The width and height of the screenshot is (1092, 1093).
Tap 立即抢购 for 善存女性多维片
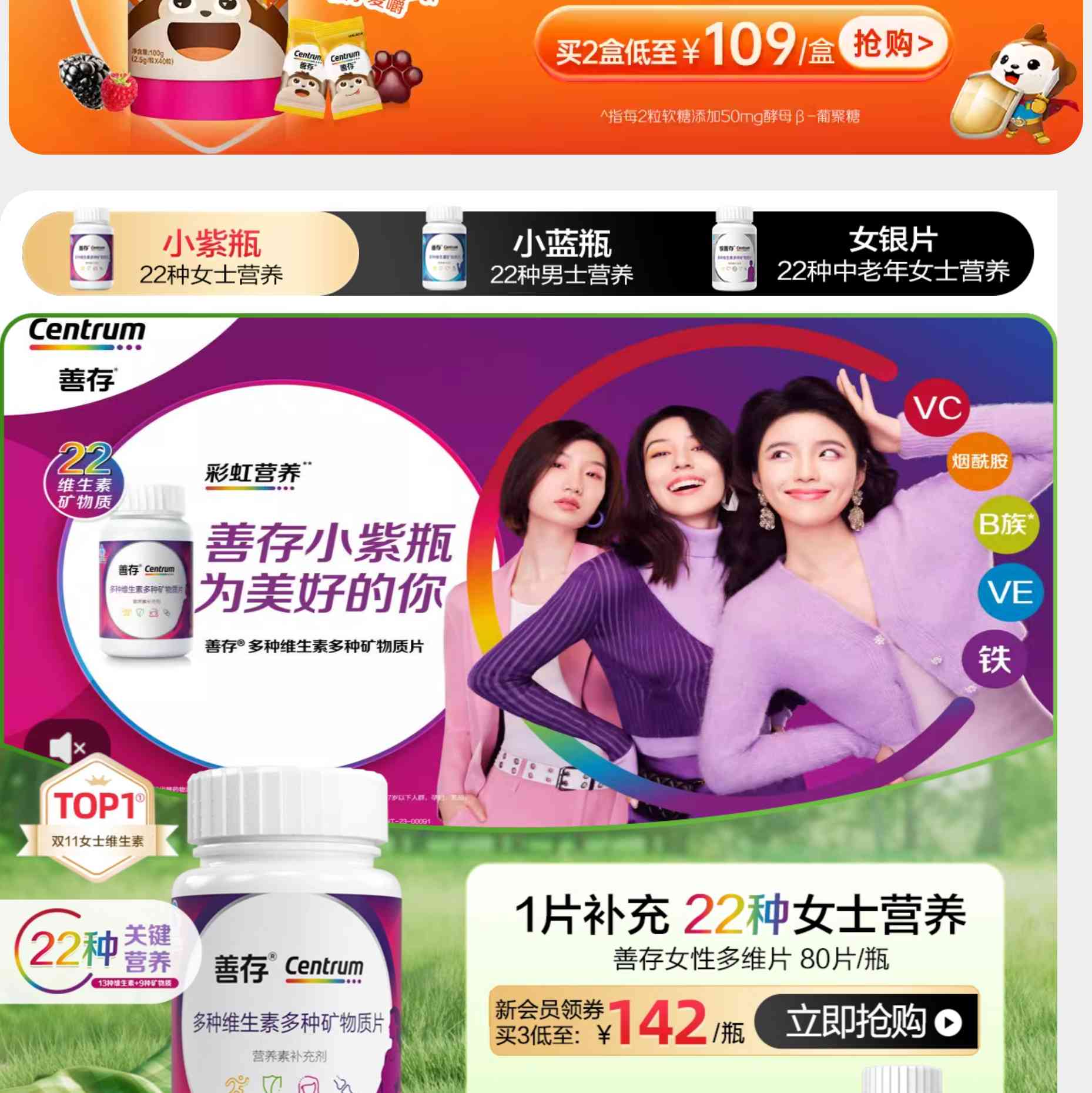pos(867,1022)
